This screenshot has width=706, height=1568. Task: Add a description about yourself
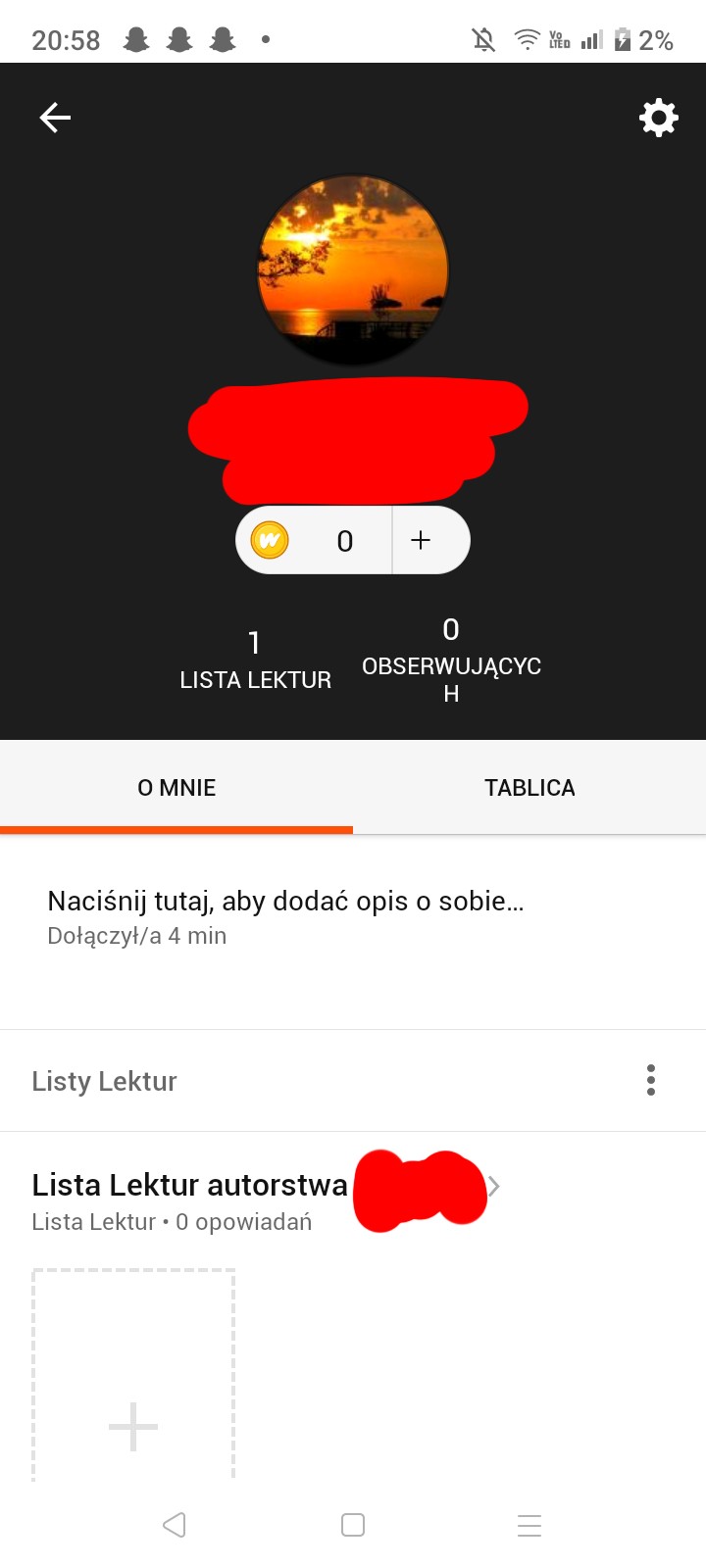pos(285,902)
